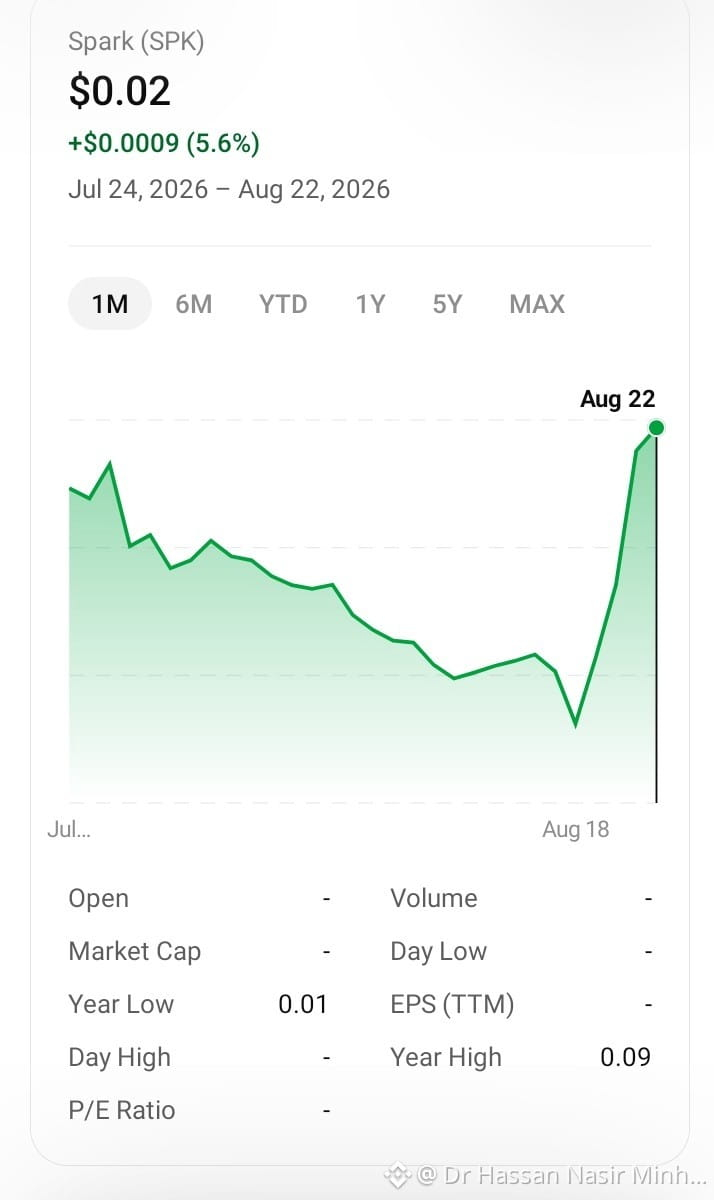The image size is (714, 1200).
Task: Switch the chart to 6M
Action: (x=194, y=304)
